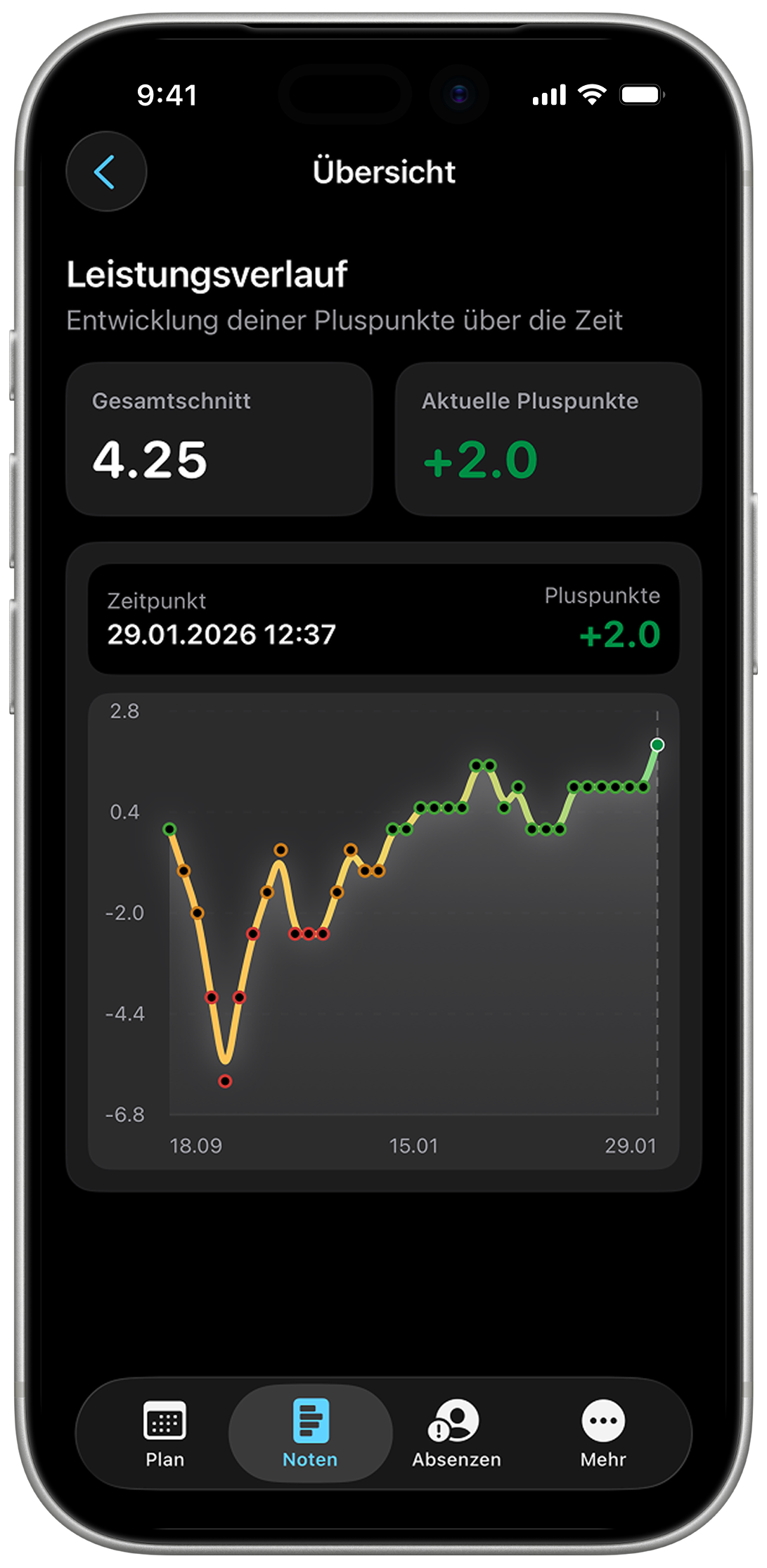Open the Mehr tab
The height and width of the screenshot is (1568, 767).
603,1434
